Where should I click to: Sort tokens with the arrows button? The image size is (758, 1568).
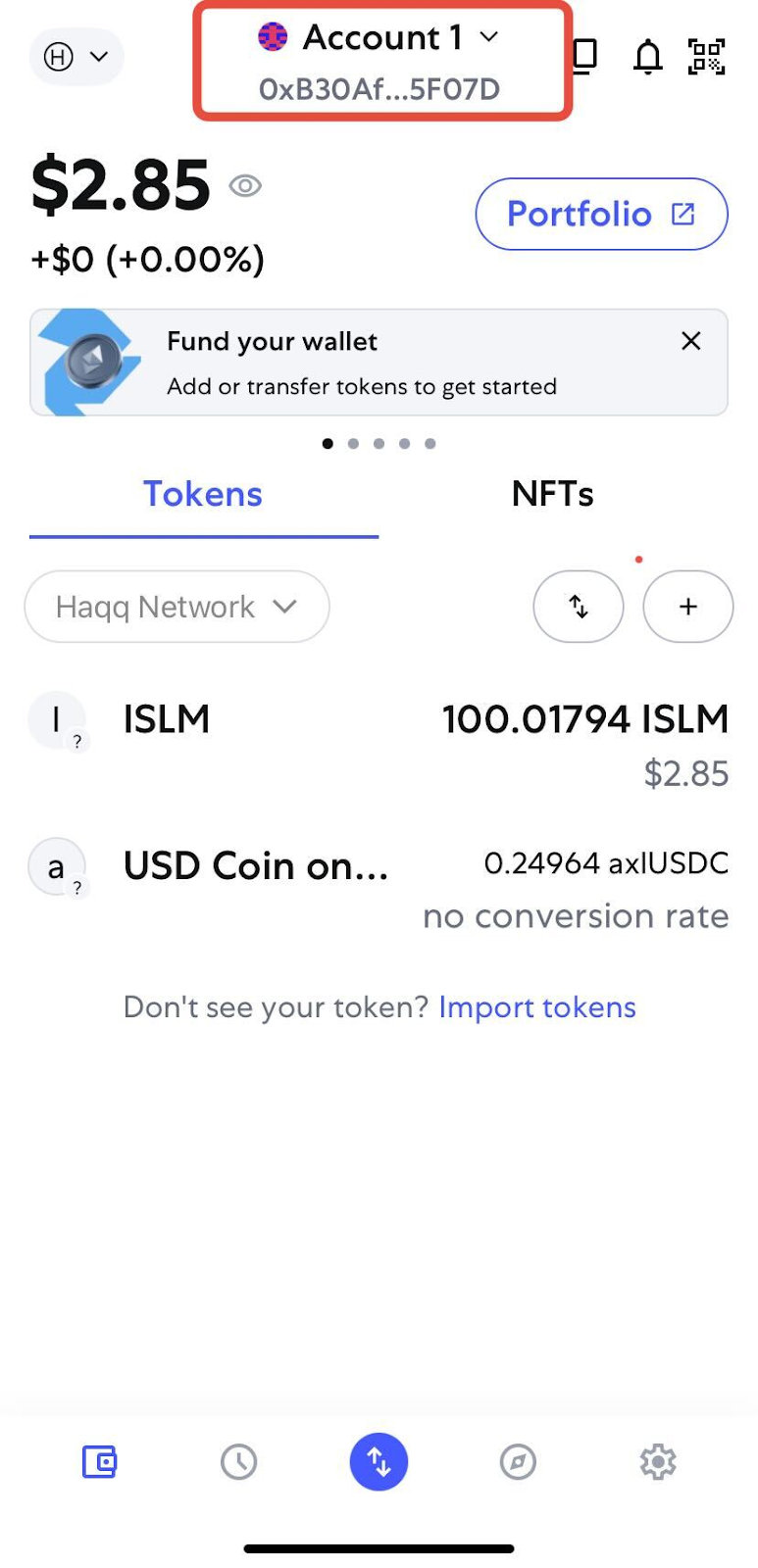(x=579, y=607)
